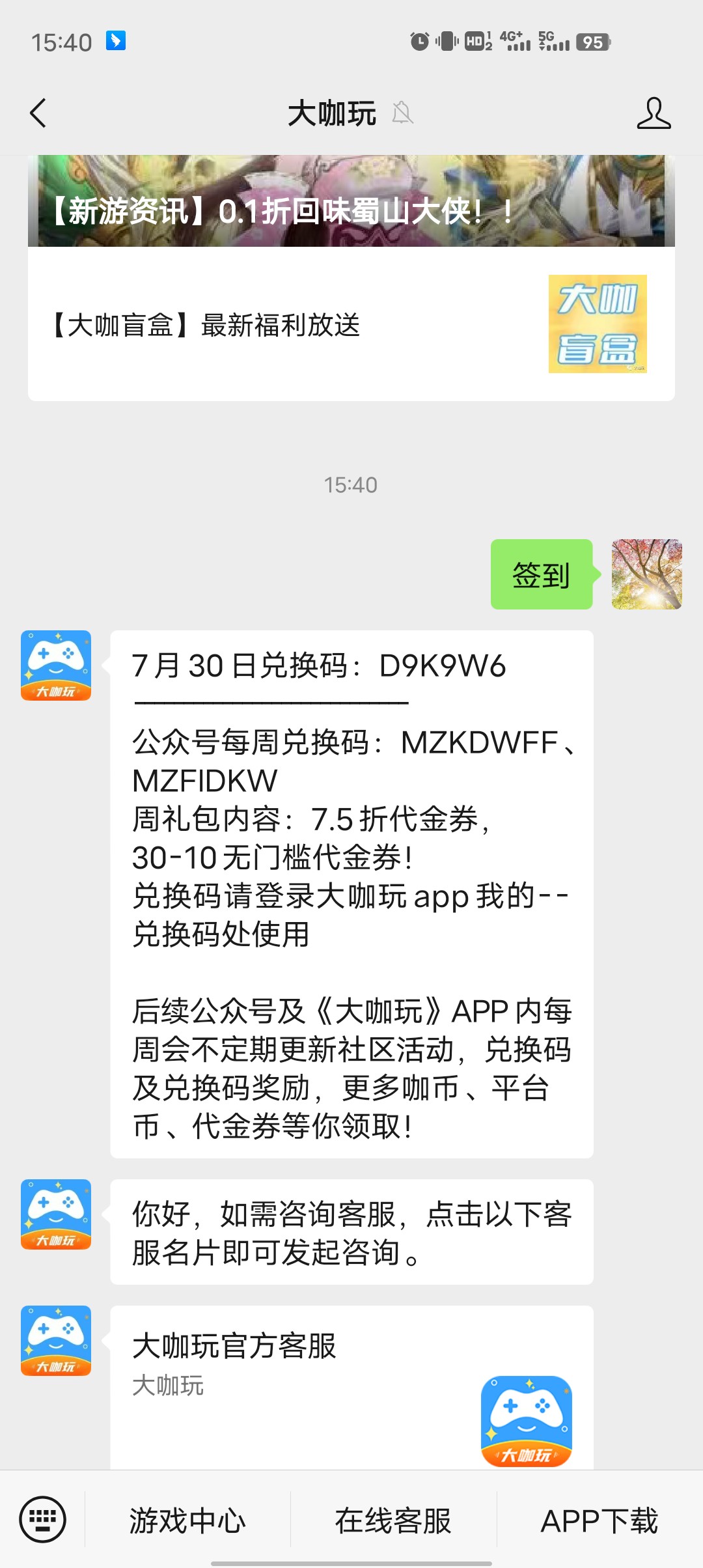The height and width of the screenshot is (1568, 703).
Task: Open the account profile icon
Action: click(654, 113)
